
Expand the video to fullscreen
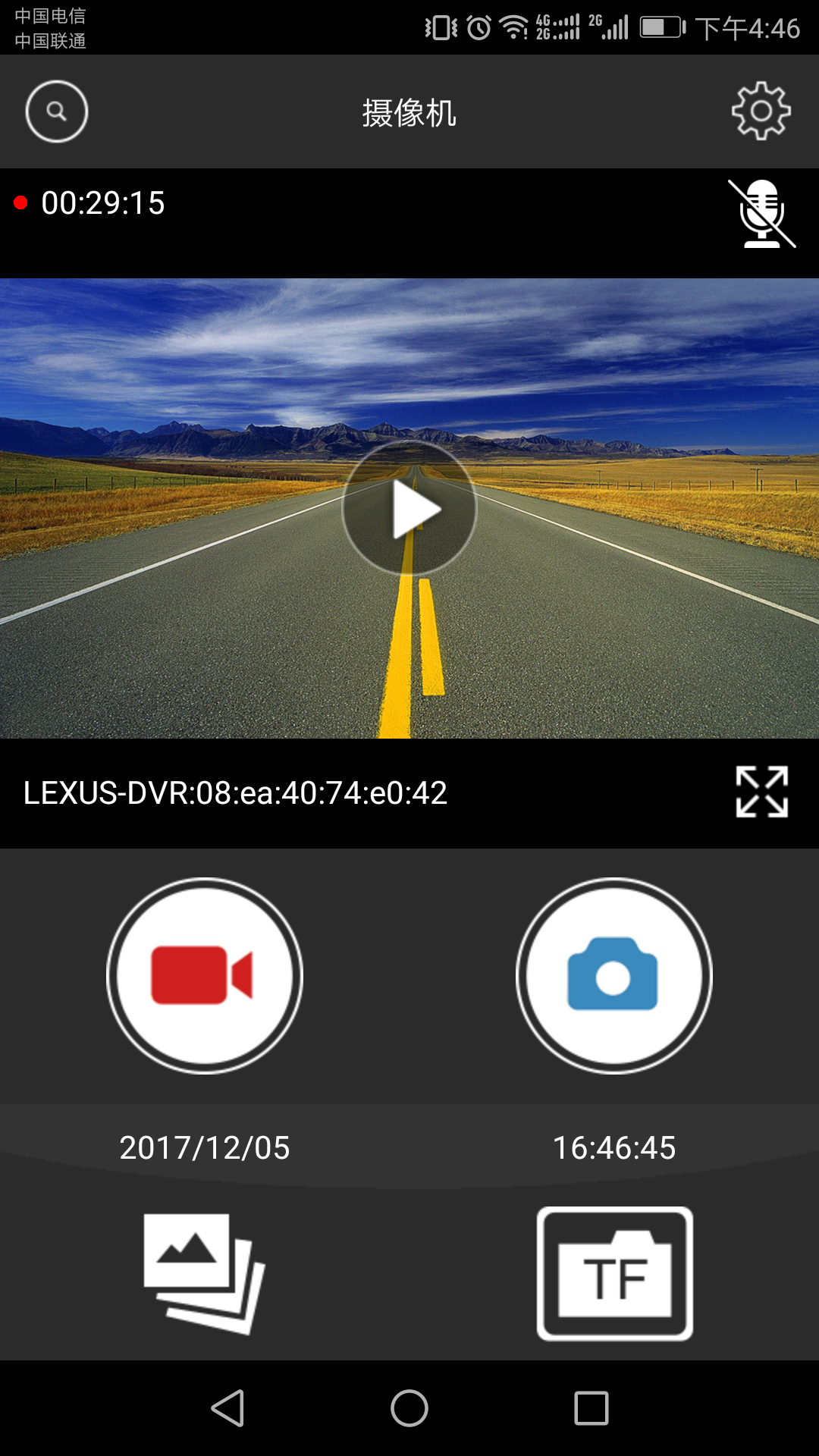[761, 792]
